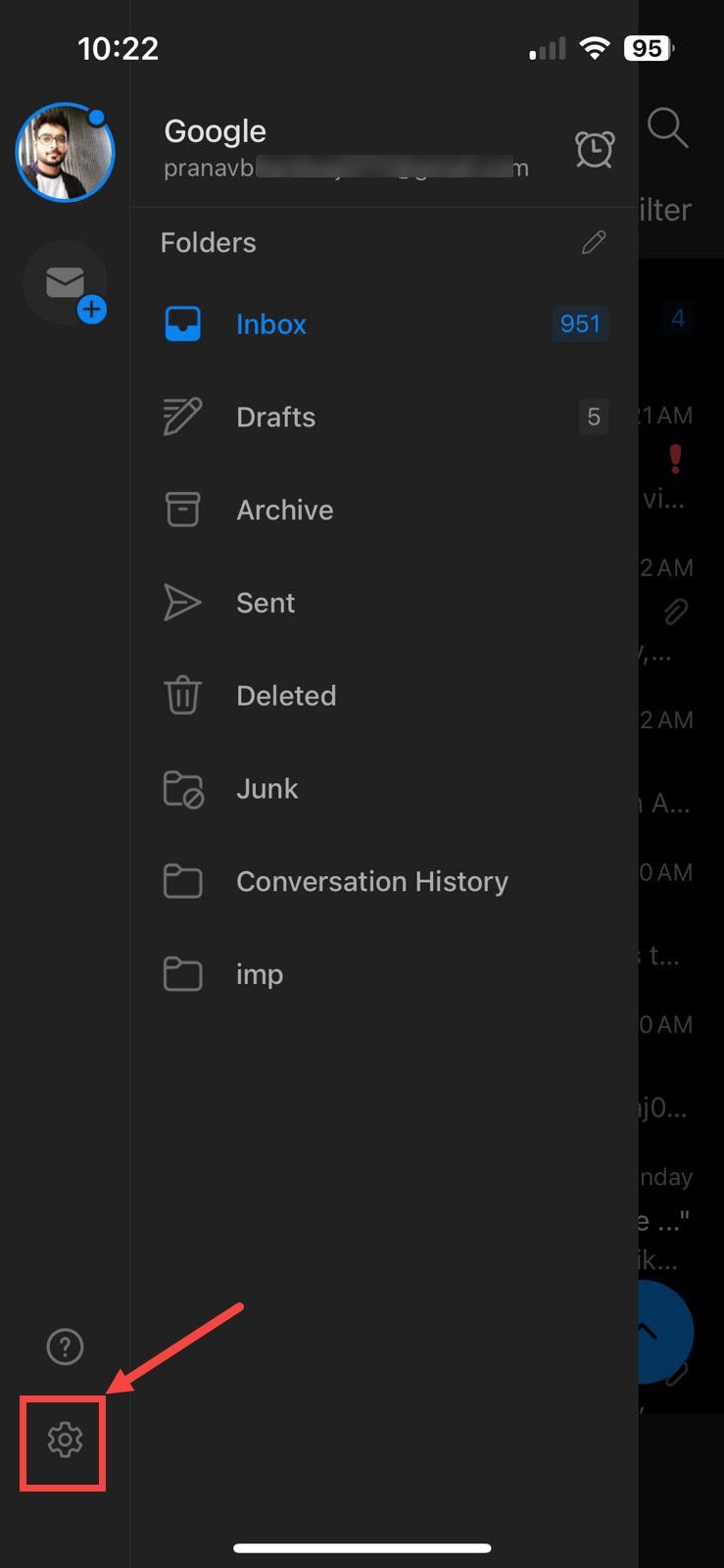Image resolution: width=724 pixels, height=1568 pixels.
Task: Tap the Inbox unread count badge 951
Action: pyautogui.click(x=580, y=323)
